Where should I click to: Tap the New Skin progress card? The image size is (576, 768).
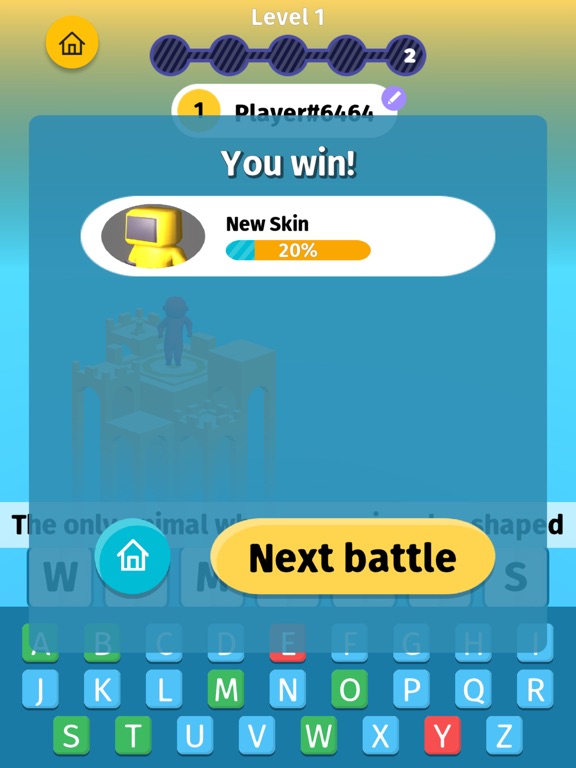(x=288, y=236)
